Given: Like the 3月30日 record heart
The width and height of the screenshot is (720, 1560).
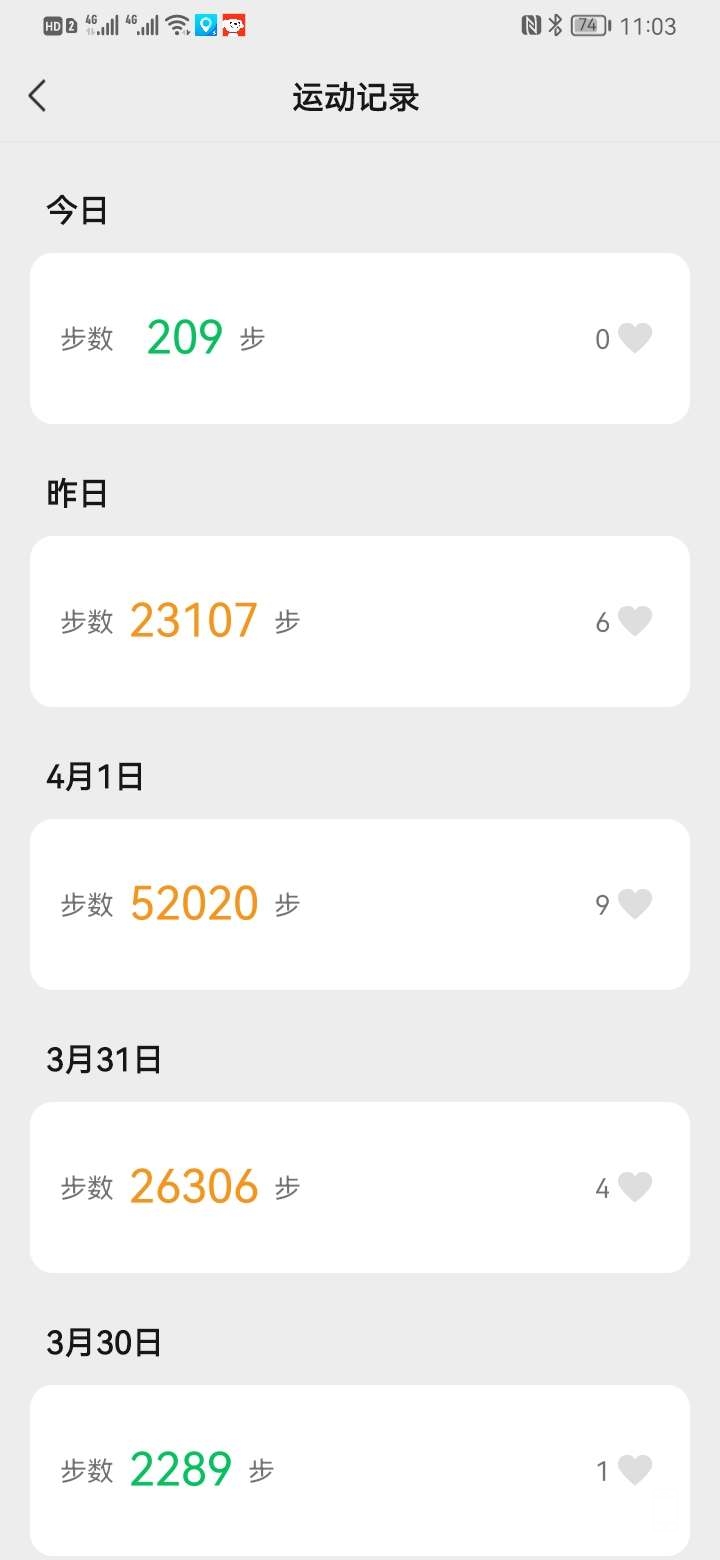Looking at the screenshot, I should click(x=637, y=1470).
